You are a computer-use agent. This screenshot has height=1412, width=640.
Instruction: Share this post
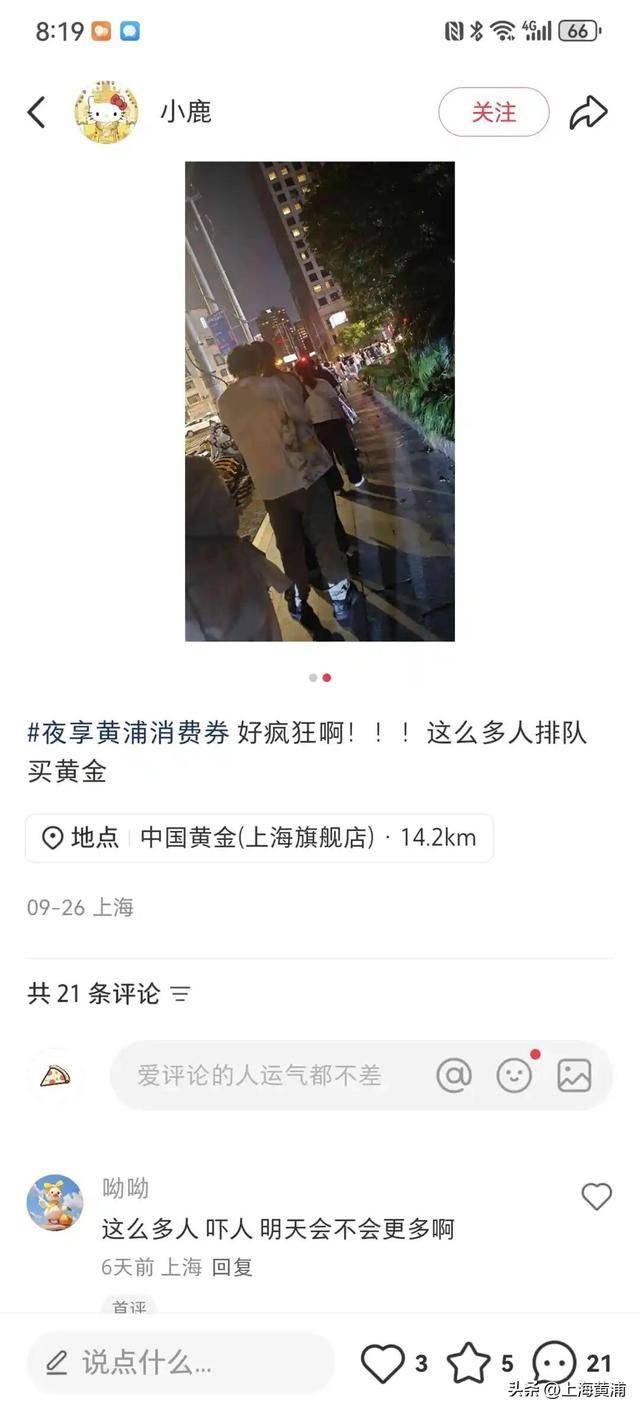click(x=588, y=112)
